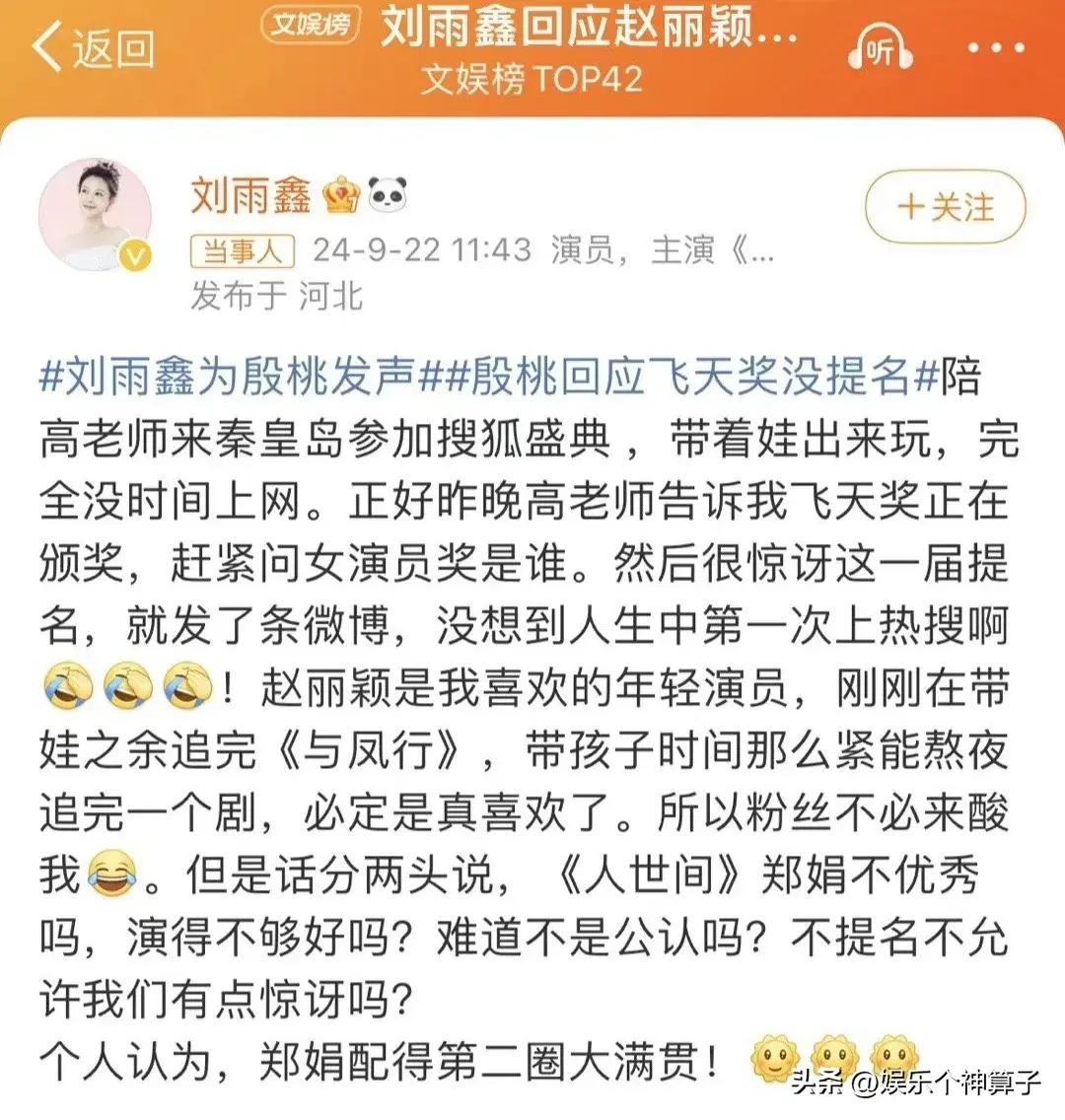Go back using the 返回 arrow

(92, 47)
